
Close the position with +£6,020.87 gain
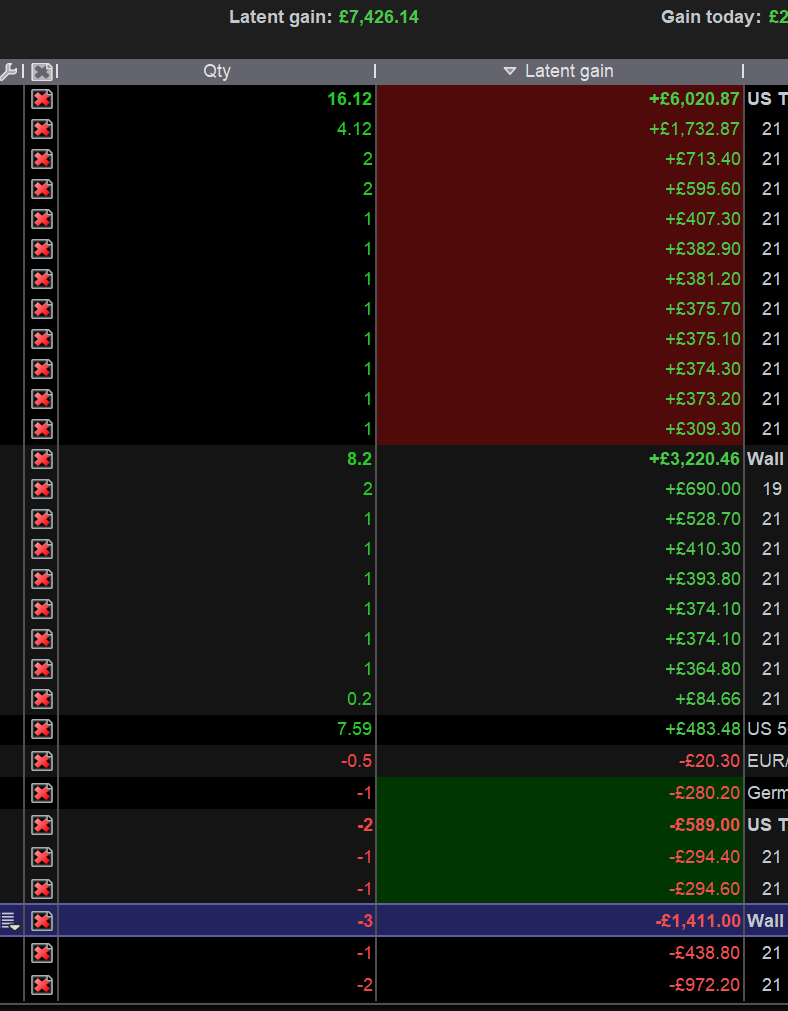pos(41,99)
